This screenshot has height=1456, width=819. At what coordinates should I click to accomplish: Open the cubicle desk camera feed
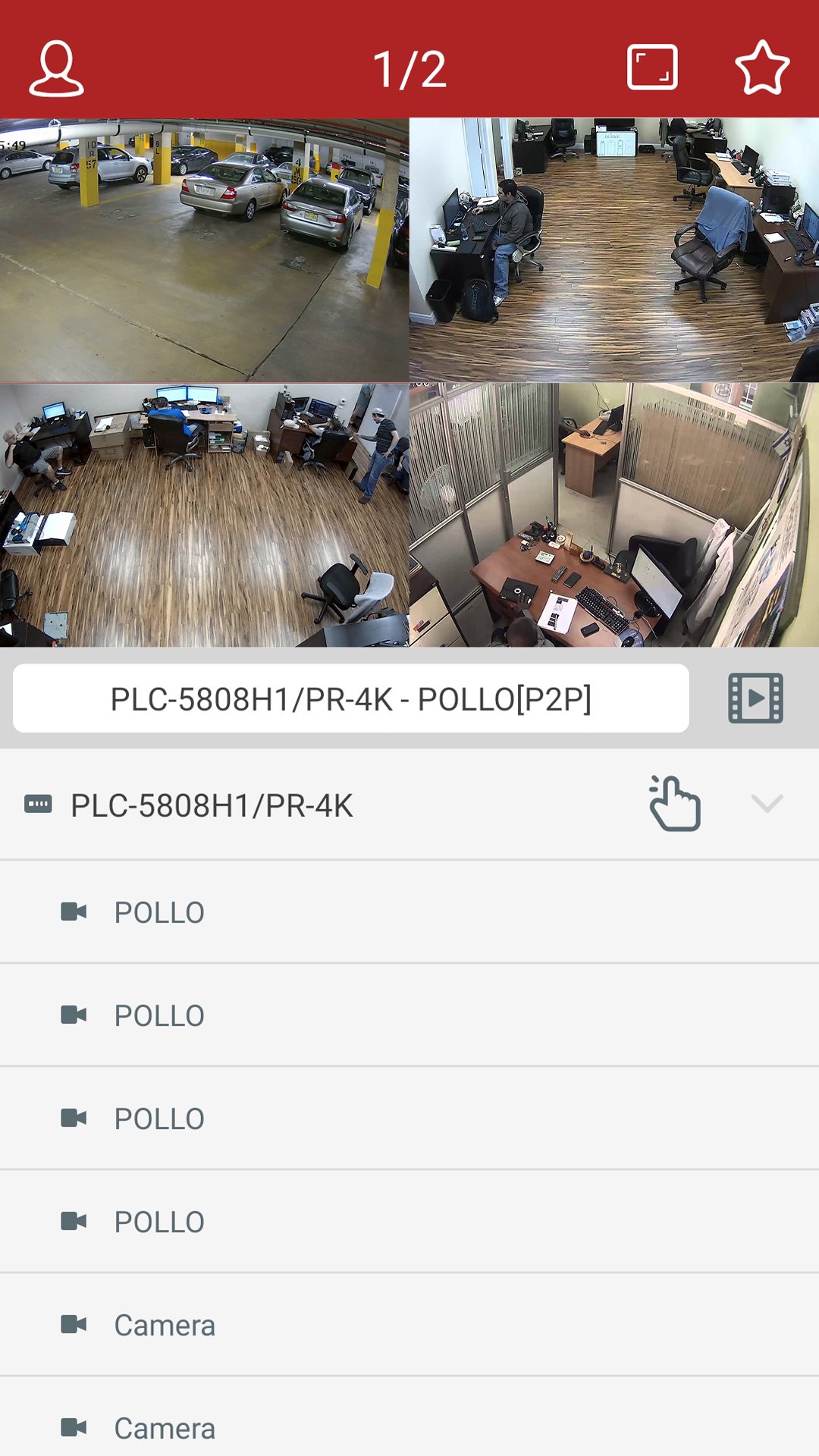[x=614, y=516]
